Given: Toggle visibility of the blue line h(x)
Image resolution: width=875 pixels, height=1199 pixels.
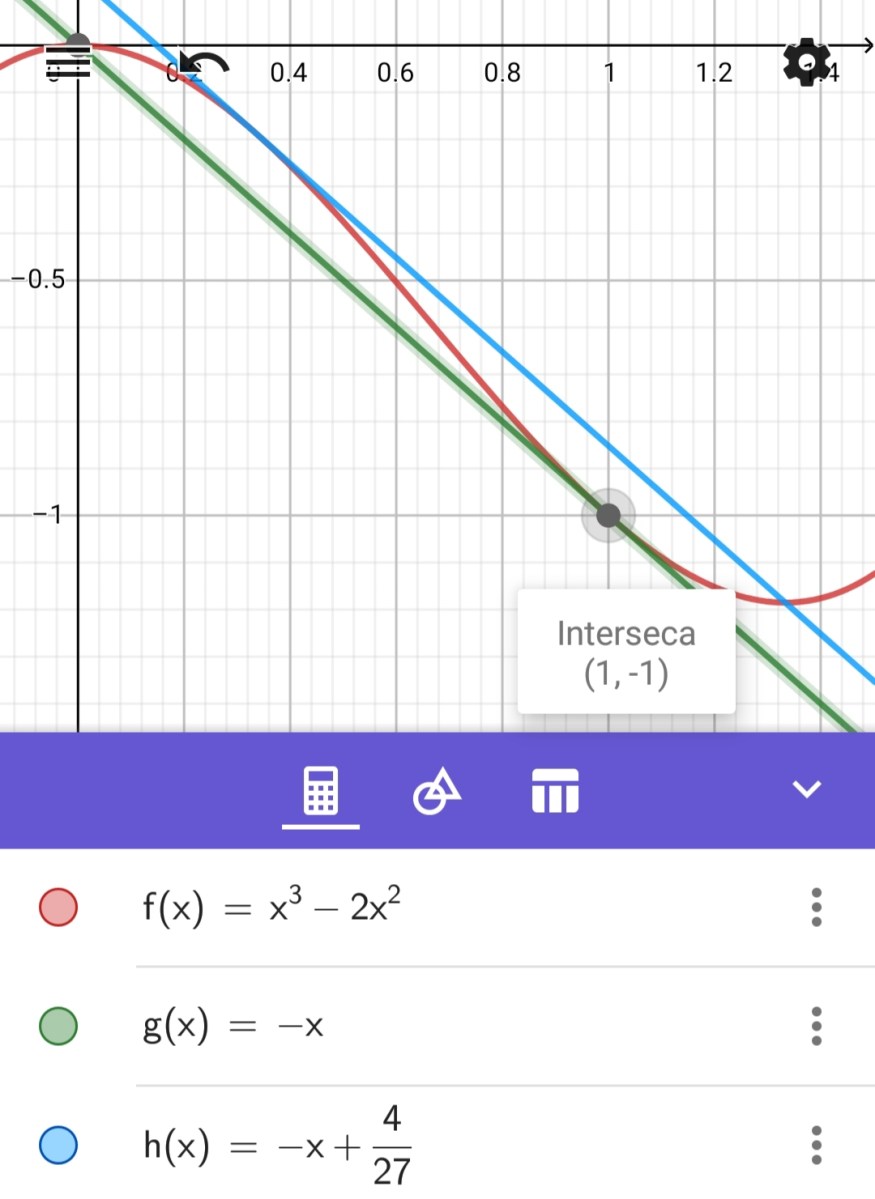Looking at the screenshot, I should [58, 1144].
